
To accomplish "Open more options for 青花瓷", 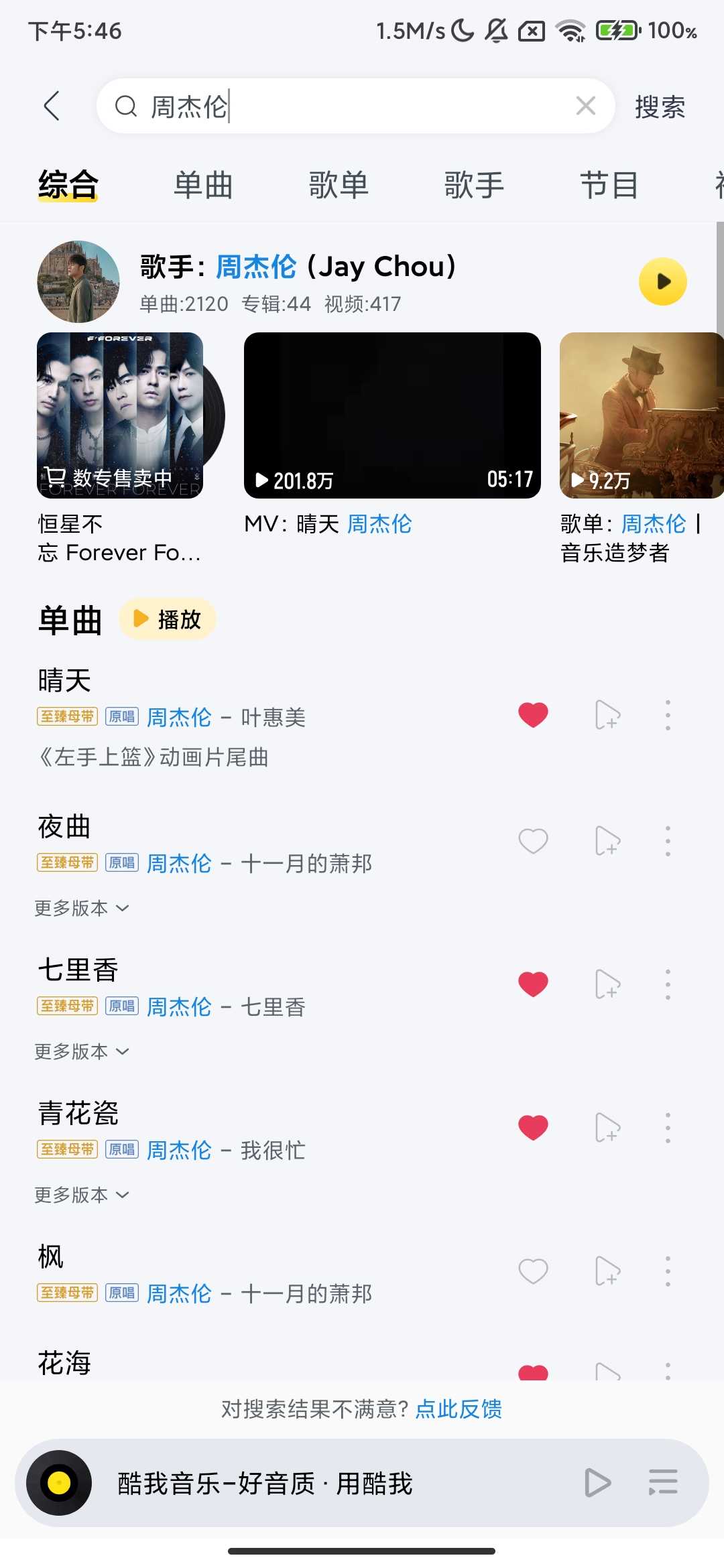I will tap(668, 1128).
